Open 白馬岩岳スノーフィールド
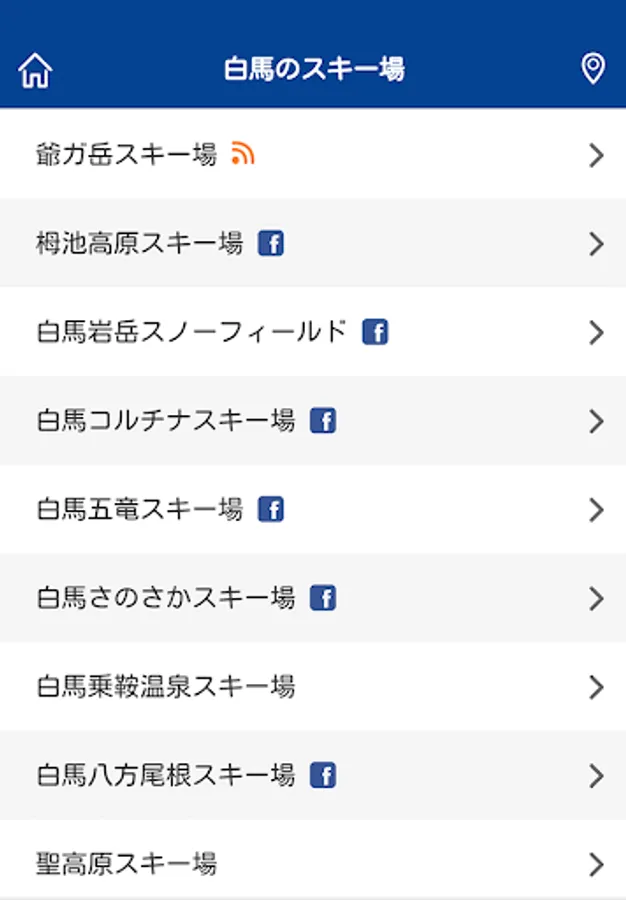The height and width of the screenshot is (900, 626). point(313,332)
